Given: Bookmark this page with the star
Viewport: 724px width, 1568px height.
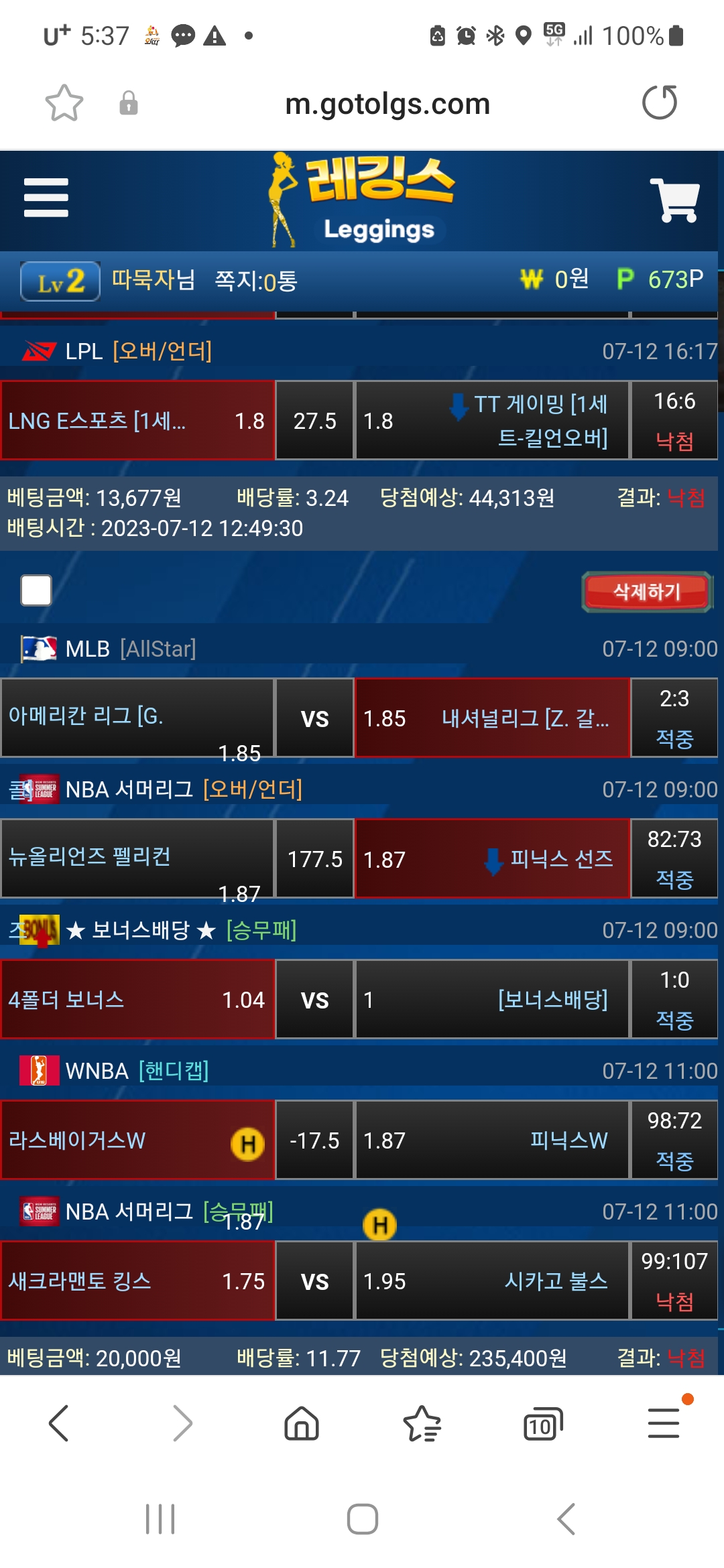Looking at the screenshot, I should (x=64, y=103).
